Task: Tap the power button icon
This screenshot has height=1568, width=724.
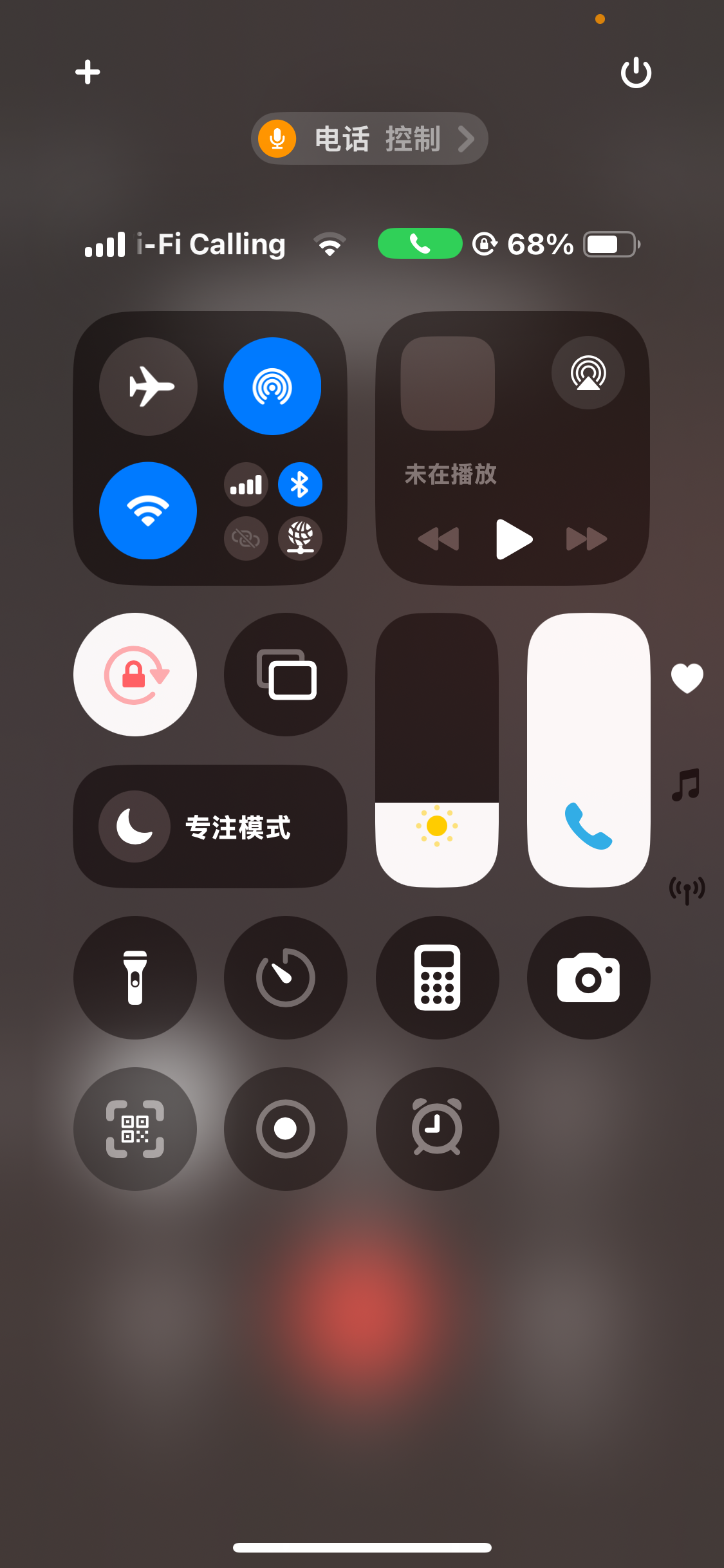Action: 636,73
